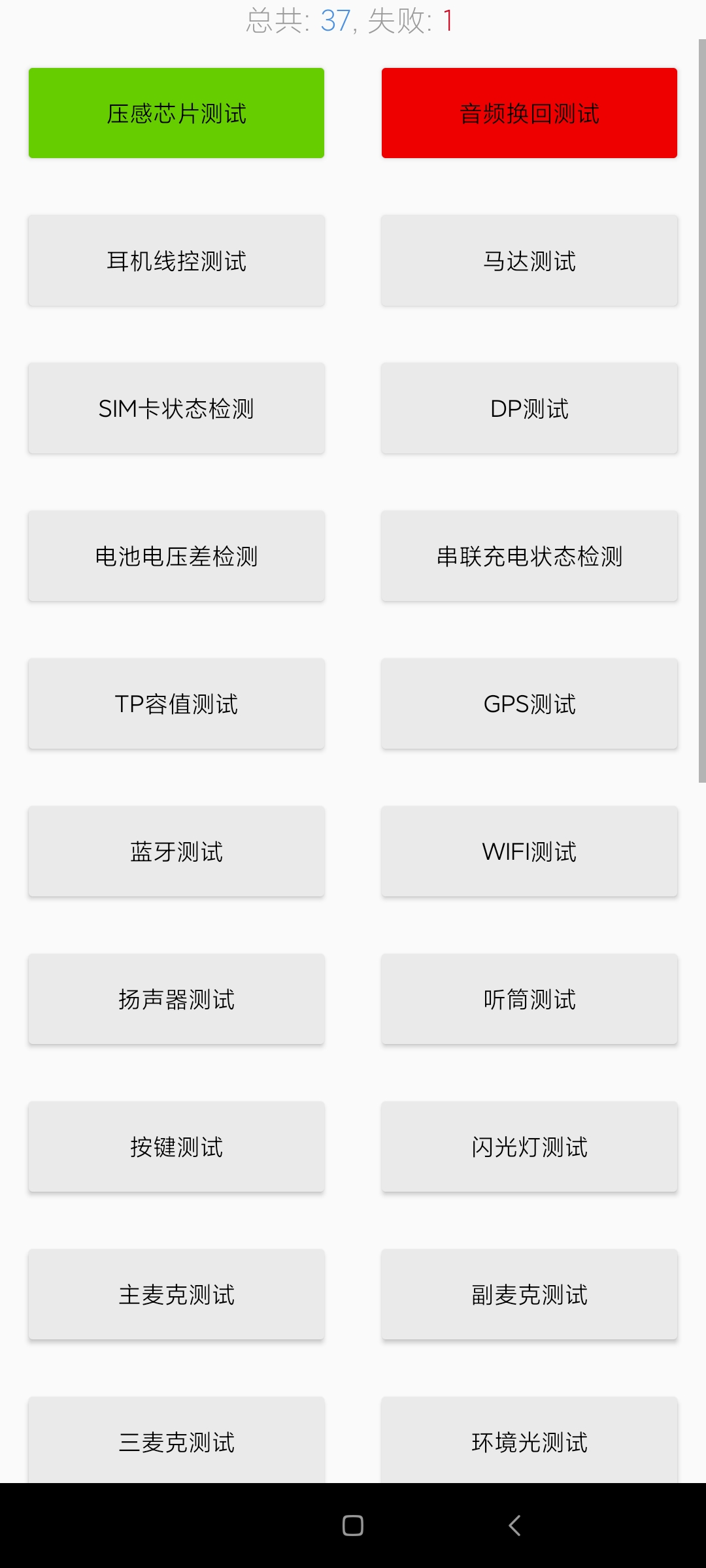Select 按键测试 key test
Image resolution: width=706 pixels, height=1568 pixels.
[176, 1147]
